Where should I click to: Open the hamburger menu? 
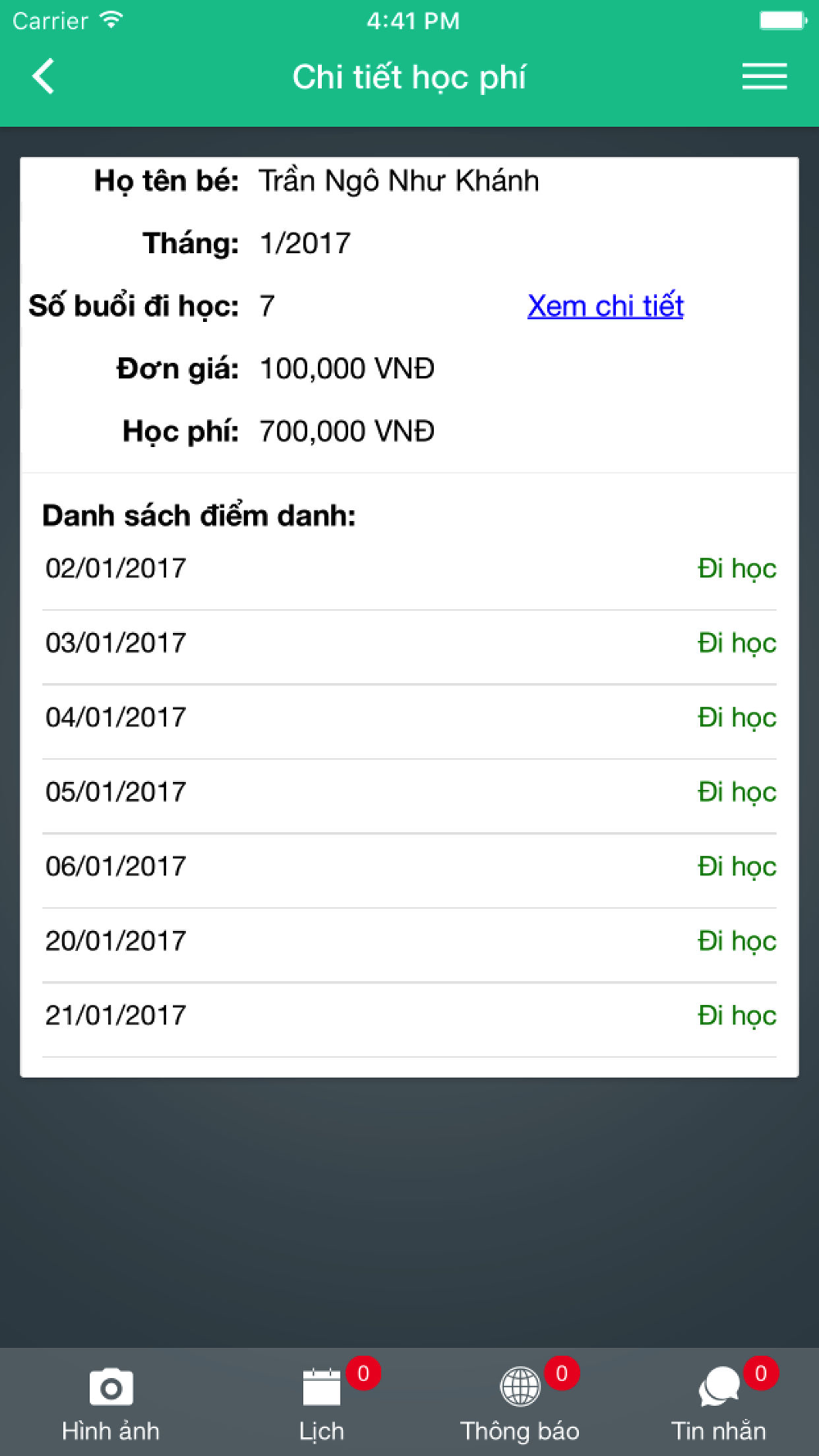point(764,76)
